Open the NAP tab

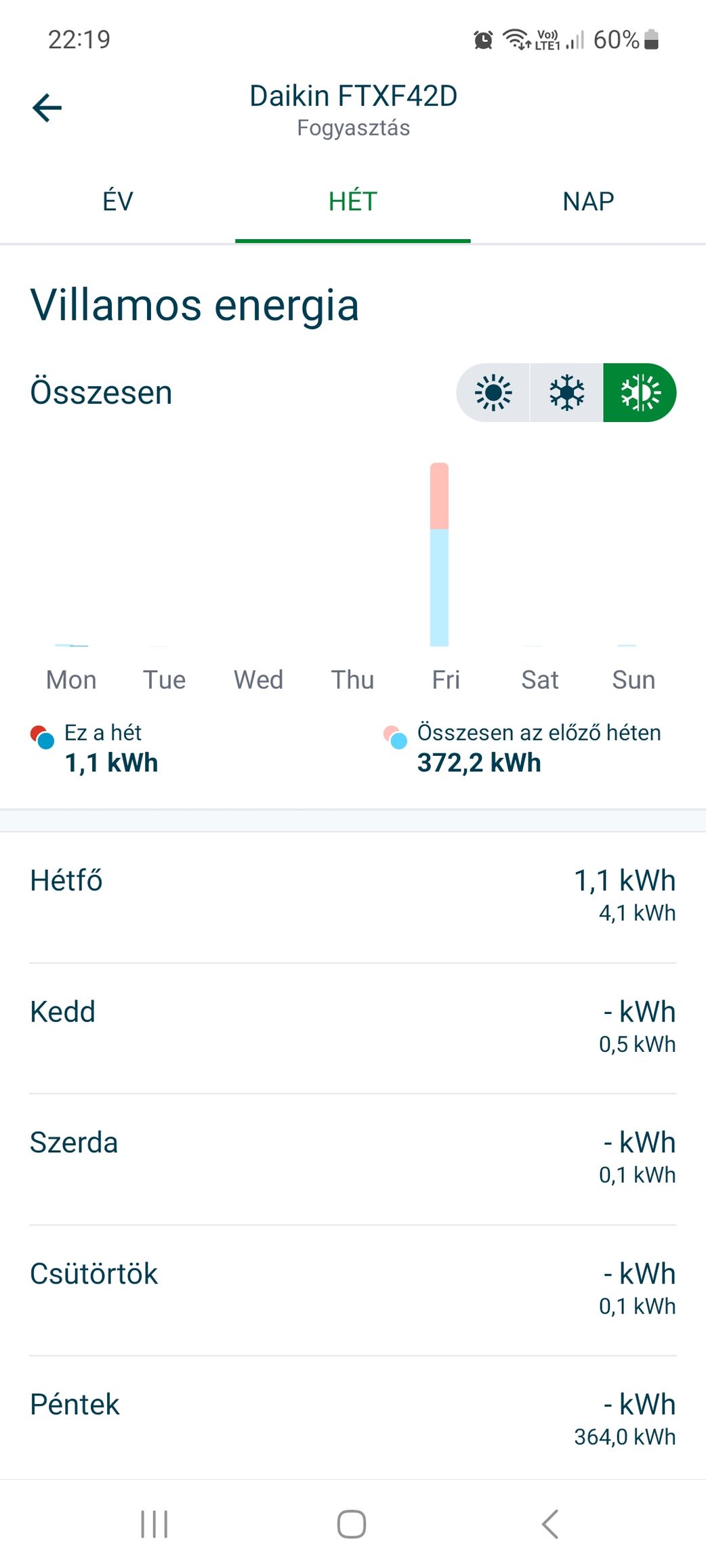588,201
